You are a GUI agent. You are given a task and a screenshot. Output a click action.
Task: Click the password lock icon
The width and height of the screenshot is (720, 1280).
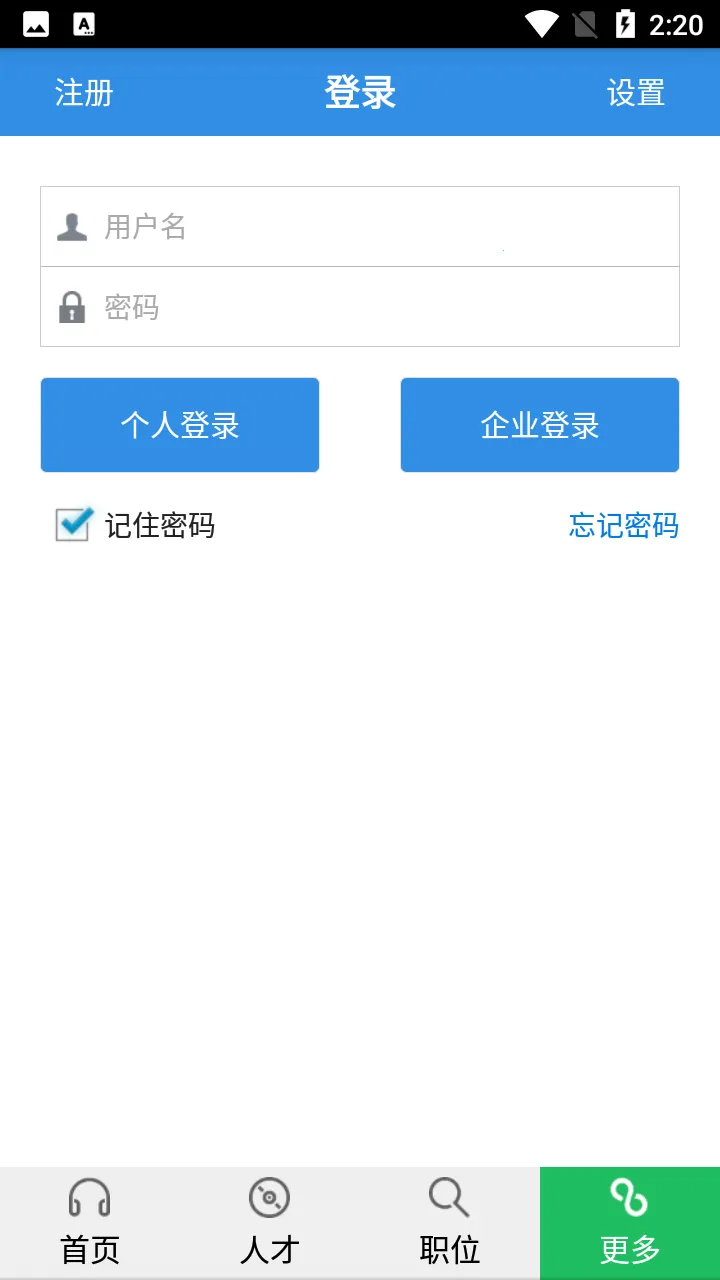70,307
